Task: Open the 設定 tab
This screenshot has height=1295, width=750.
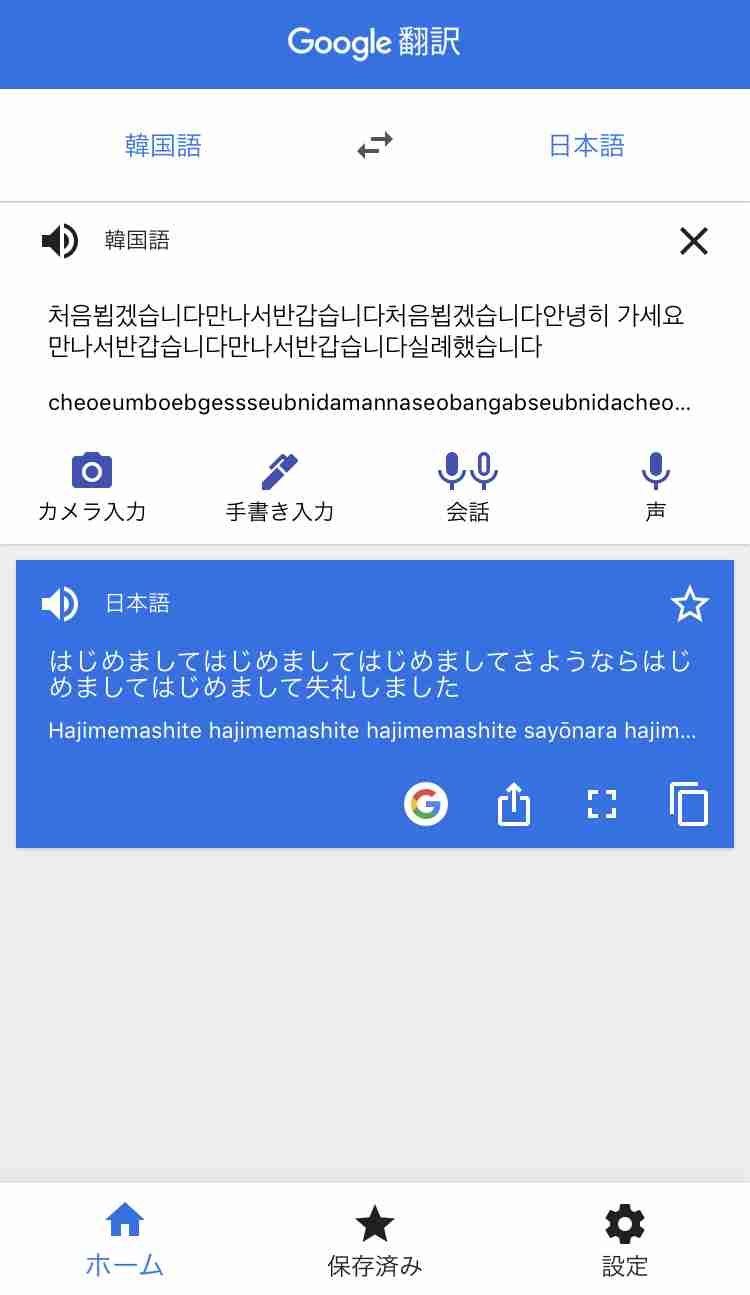Action: pos(625,1240)
